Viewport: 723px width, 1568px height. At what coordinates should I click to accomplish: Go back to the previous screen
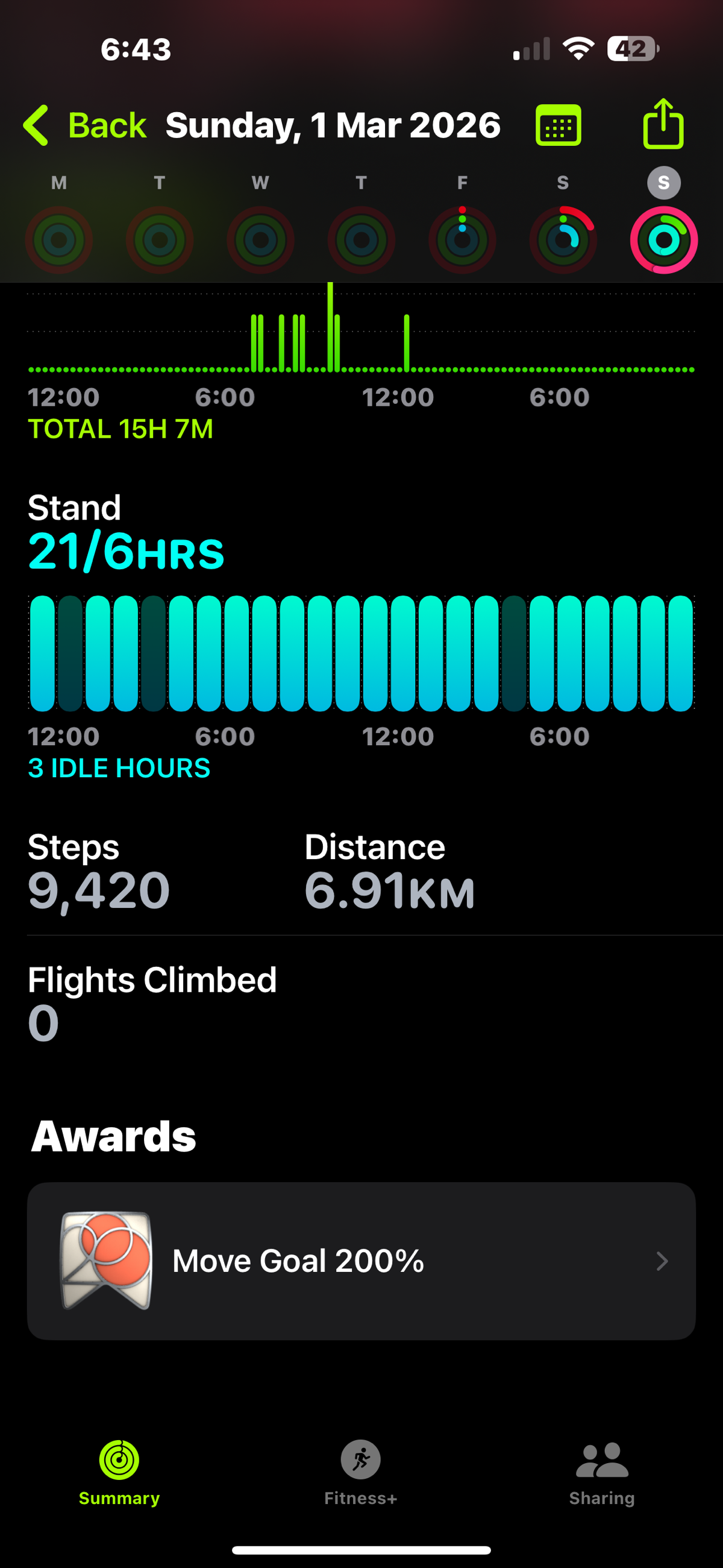coord(85,125)
